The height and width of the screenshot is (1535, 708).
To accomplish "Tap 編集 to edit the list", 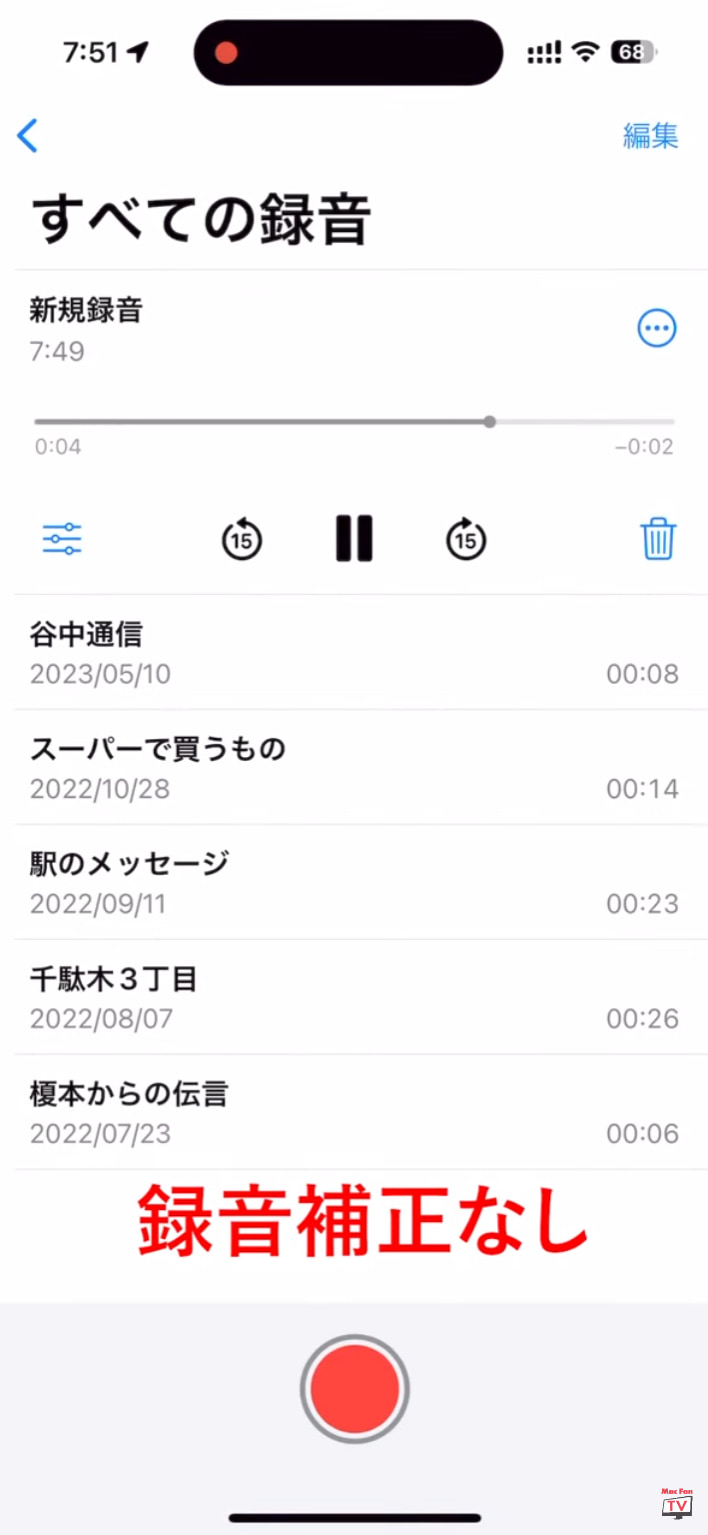I will coord(650,136).
